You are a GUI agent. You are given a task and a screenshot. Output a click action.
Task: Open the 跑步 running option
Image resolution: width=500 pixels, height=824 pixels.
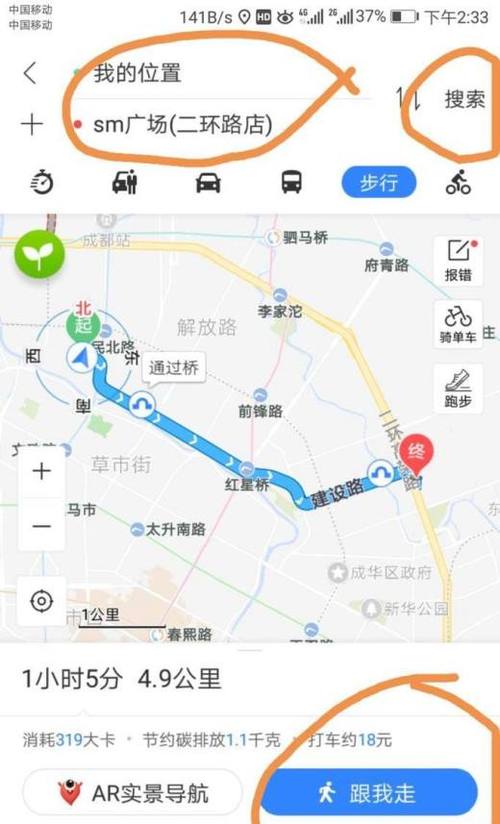coord(458,388)
